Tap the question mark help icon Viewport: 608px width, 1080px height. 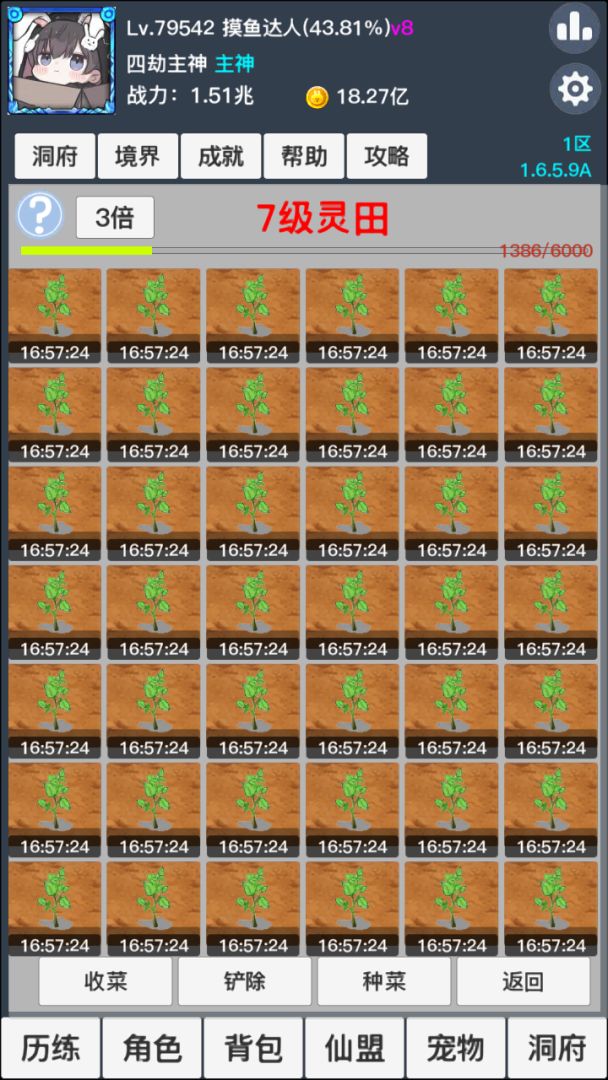(40, 215)
